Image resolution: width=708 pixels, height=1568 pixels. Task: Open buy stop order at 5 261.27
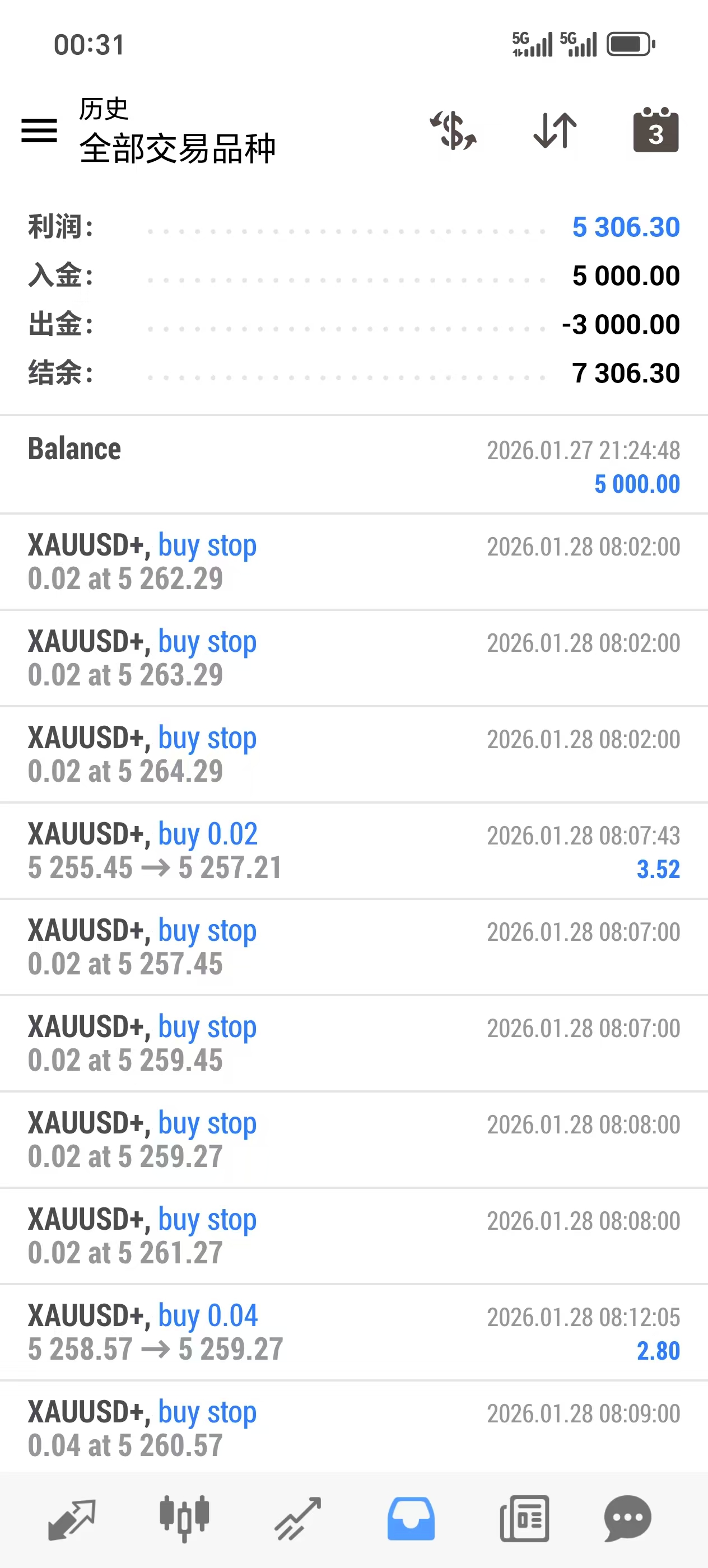click(353, 1236)
